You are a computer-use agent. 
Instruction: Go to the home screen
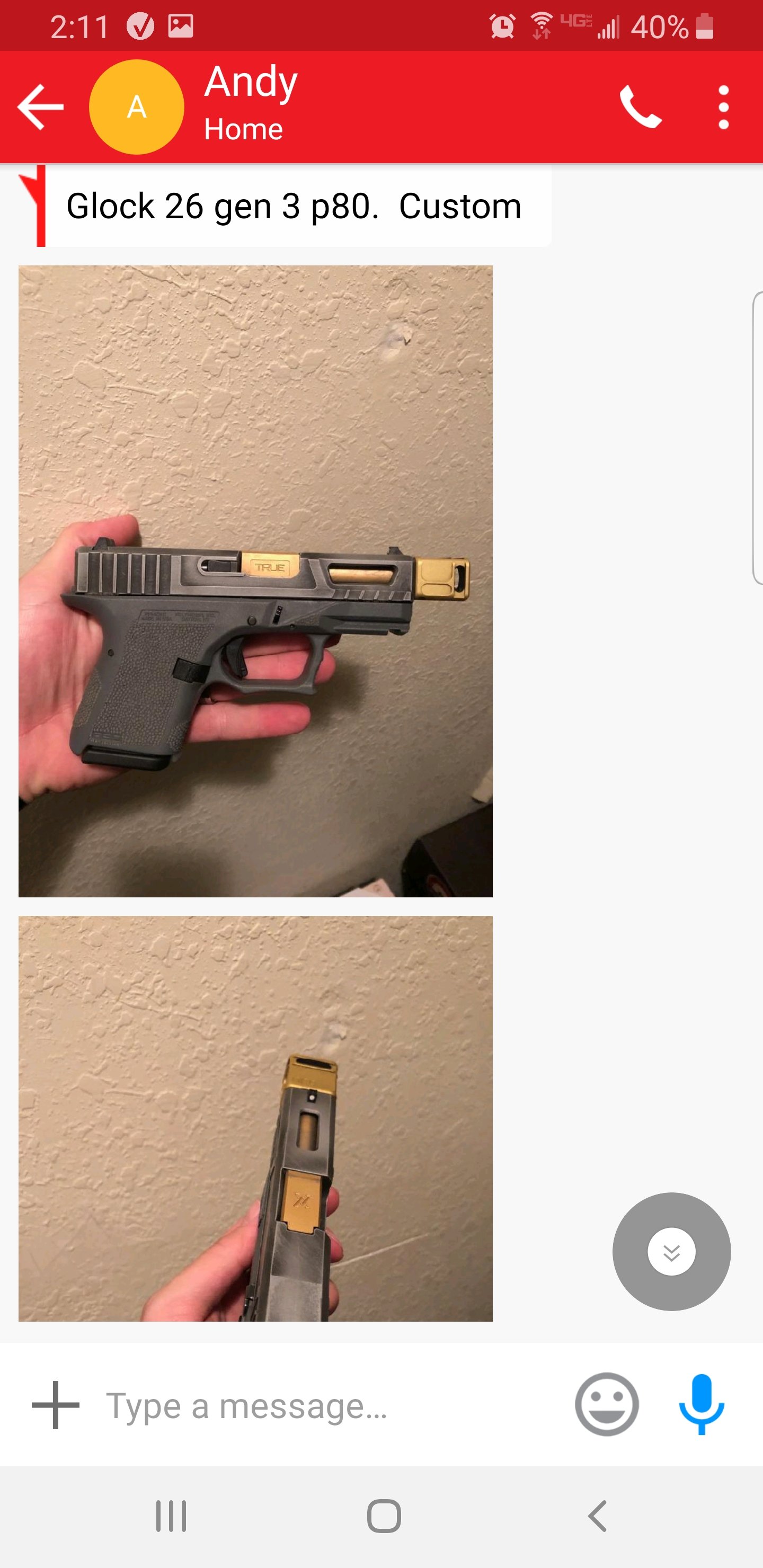384,1516
